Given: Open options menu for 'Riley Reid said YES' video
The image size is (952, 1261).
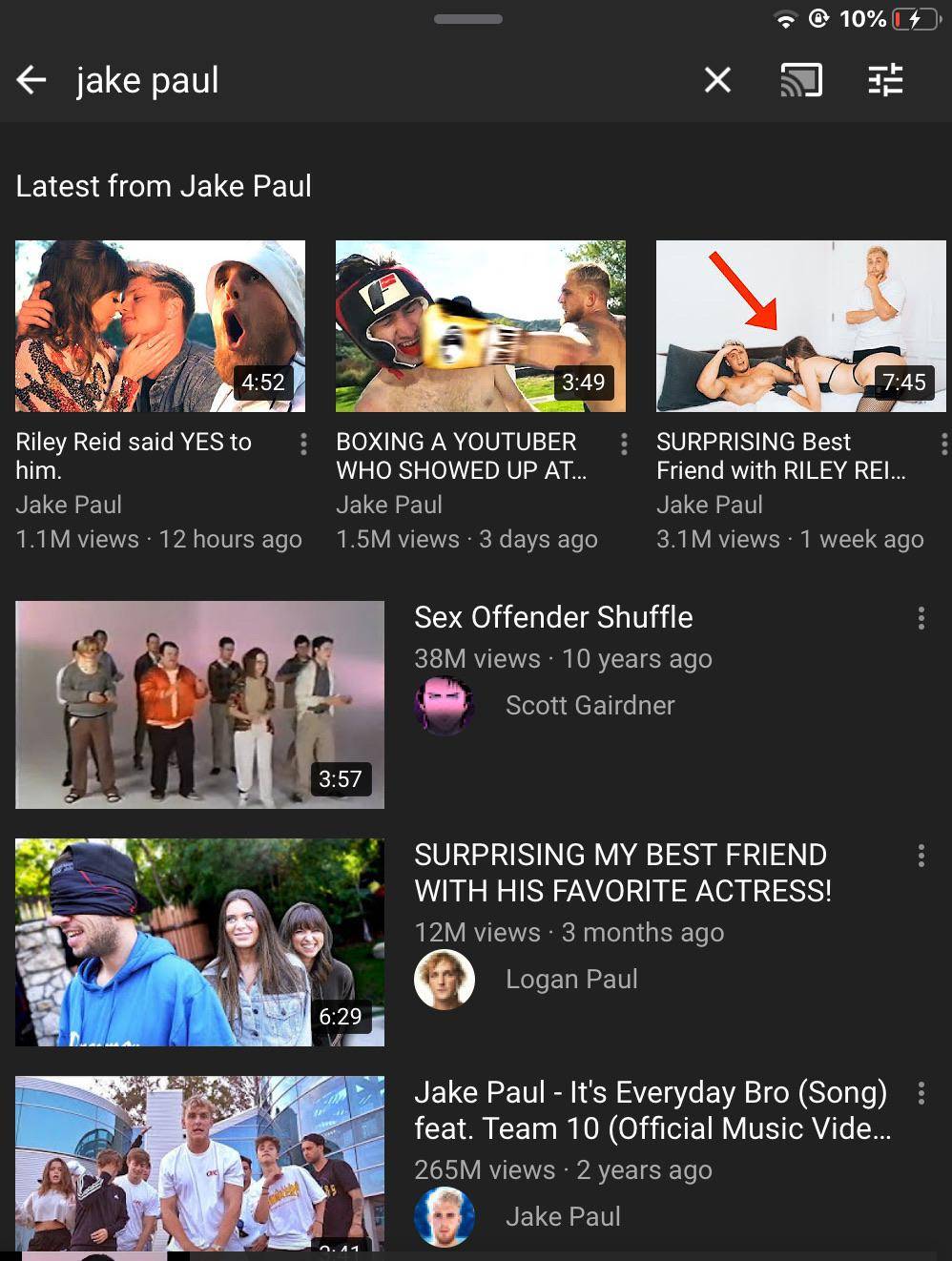Looking at the screenshot, I should point(303,443).
